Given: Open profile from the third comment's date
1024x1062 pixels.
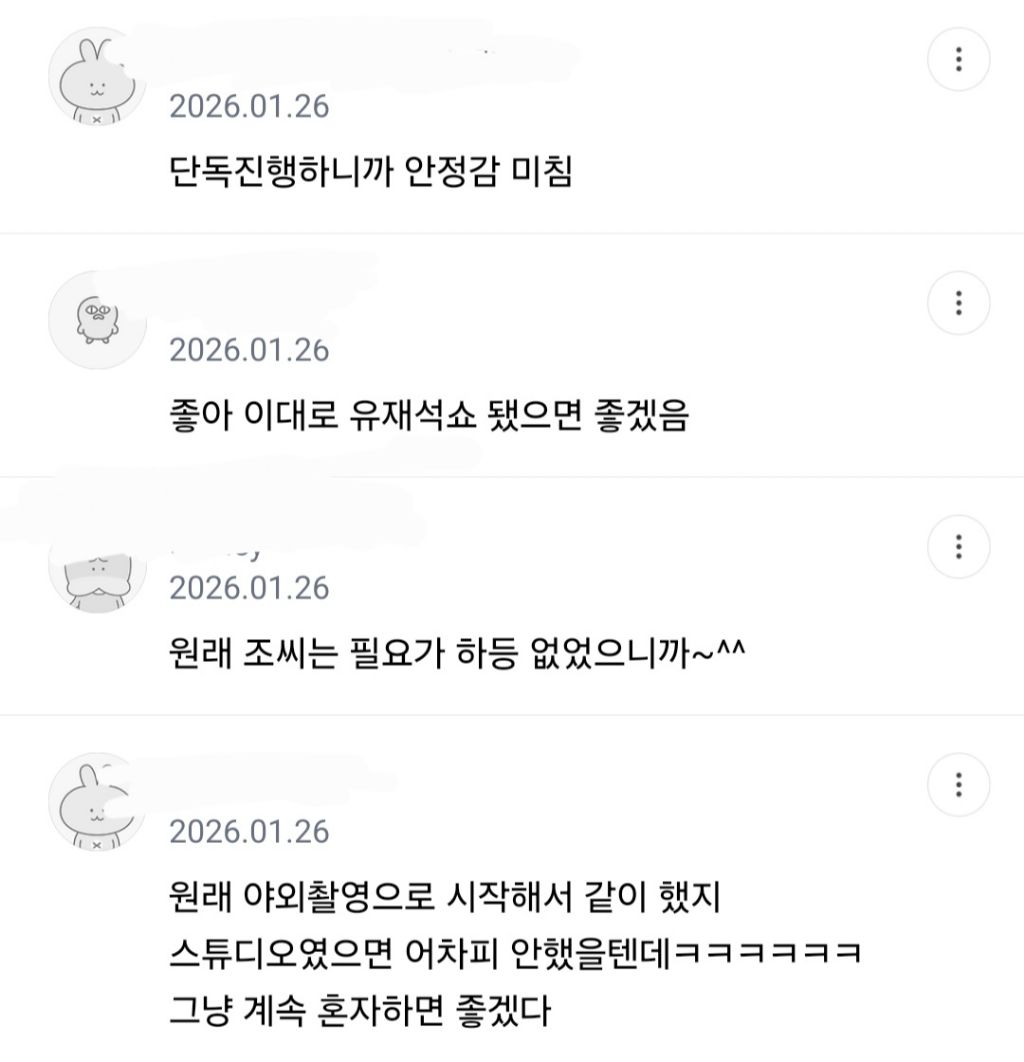Looking at the screenshot, I should click(x=249, y=588).
